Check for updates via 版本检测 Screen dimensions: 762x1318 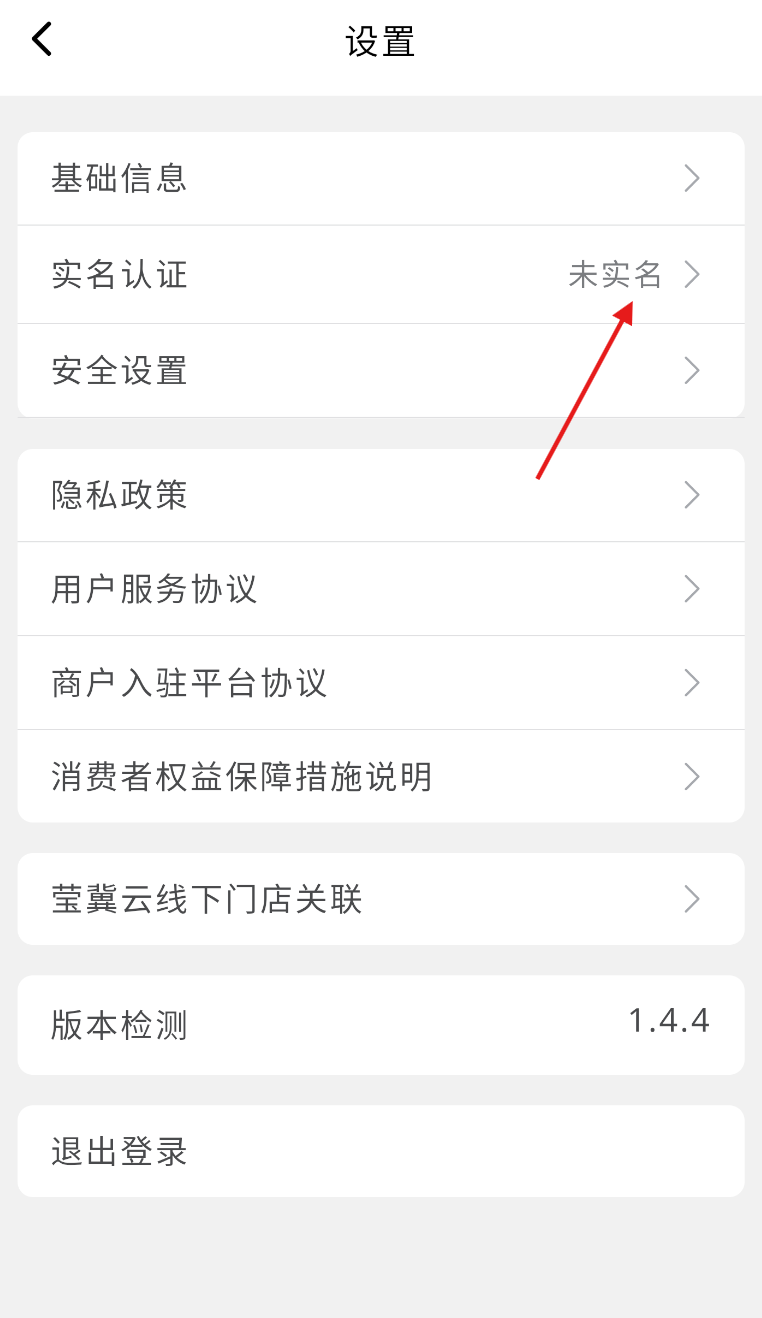pyautogui.click(x=381, y=1025)
